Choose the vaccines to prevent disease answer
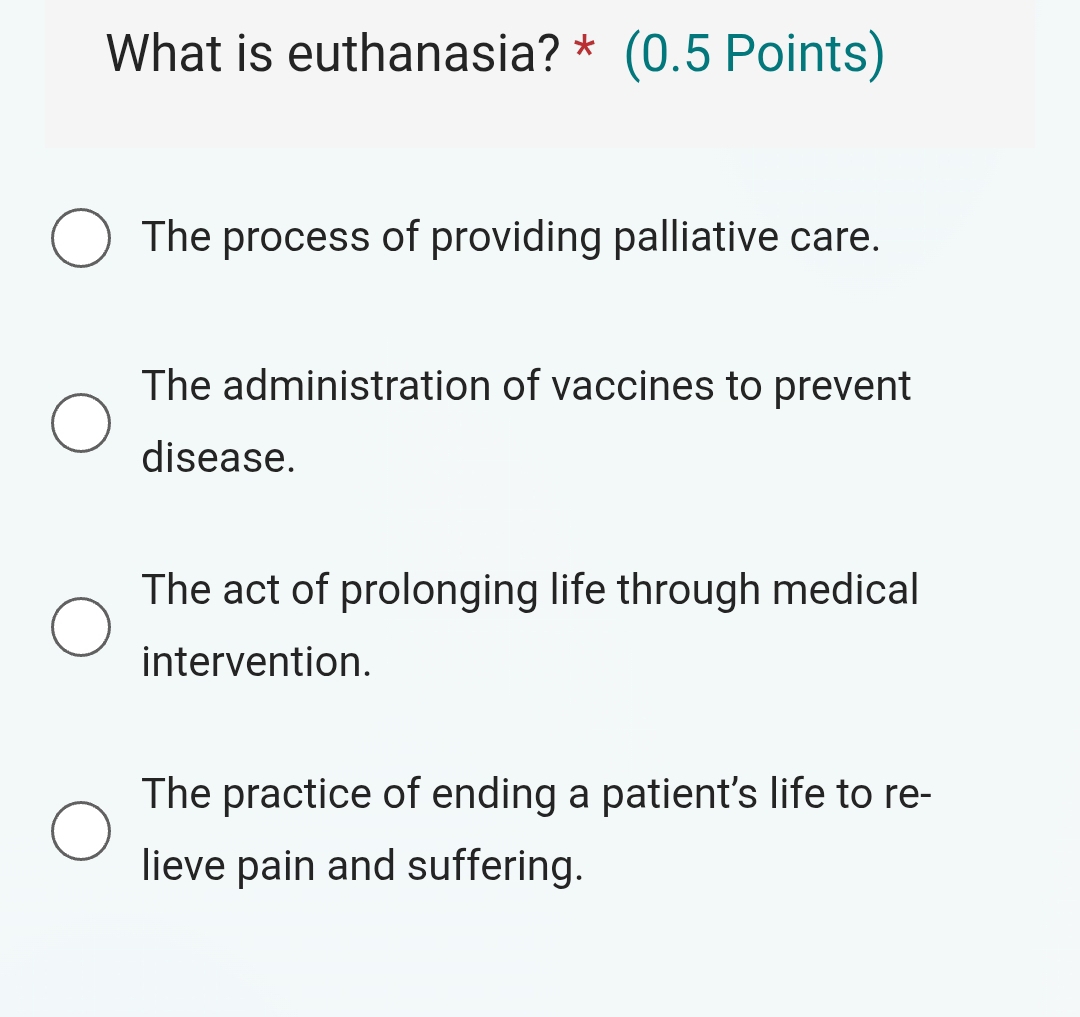The height and width of the screenshot is (1017, 1080). [81, 423]
